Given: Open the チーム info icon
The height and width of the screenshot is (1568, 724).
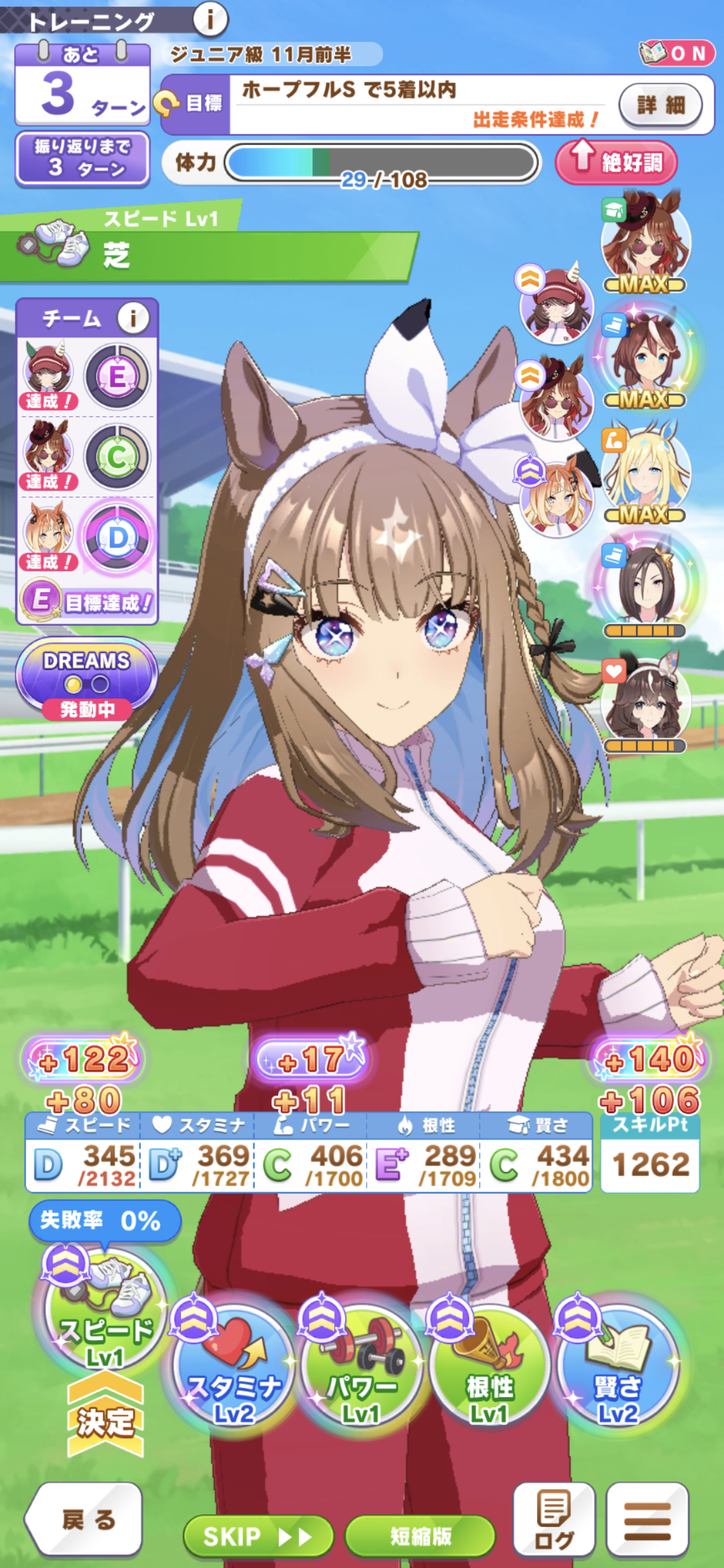Looking at the screenshot, I should coord(133,318).
